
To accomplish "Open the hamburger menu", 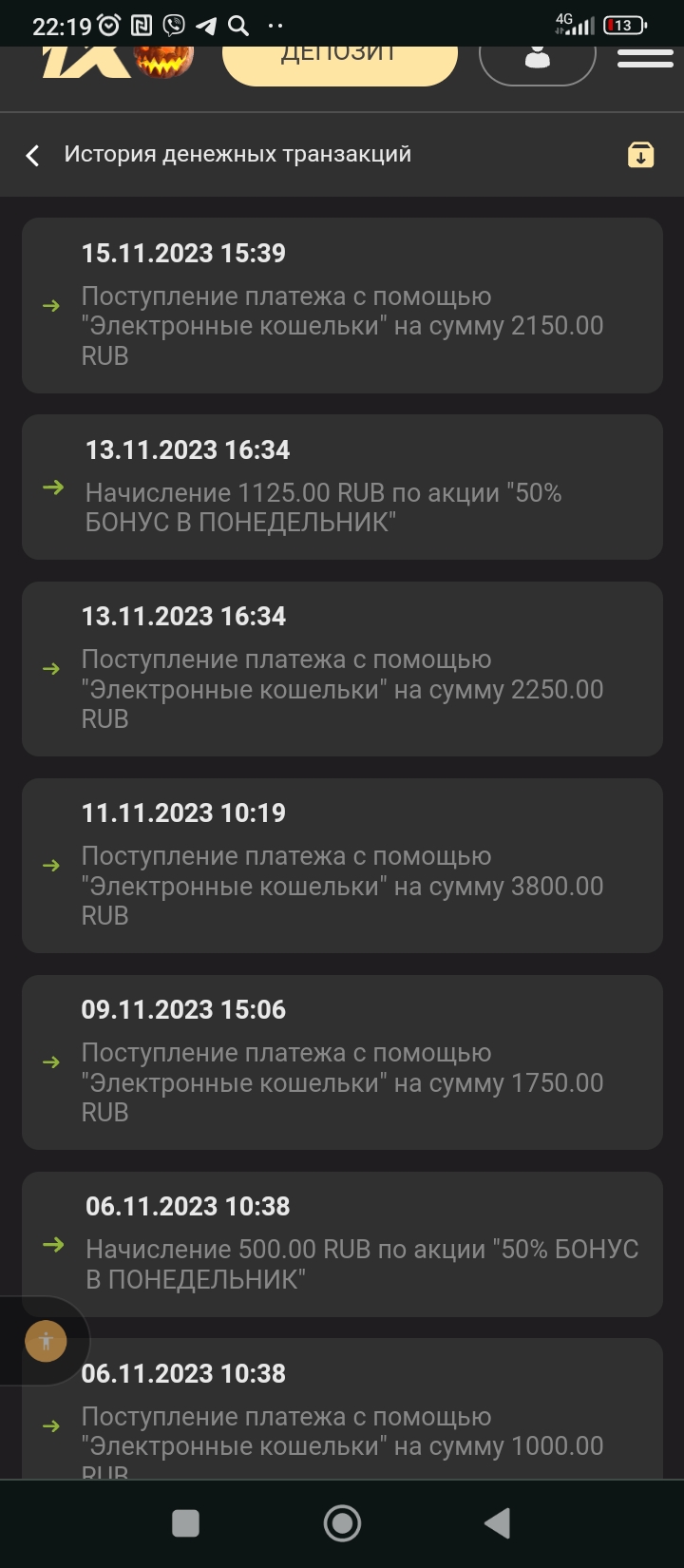I will click(x=645, y=59).
